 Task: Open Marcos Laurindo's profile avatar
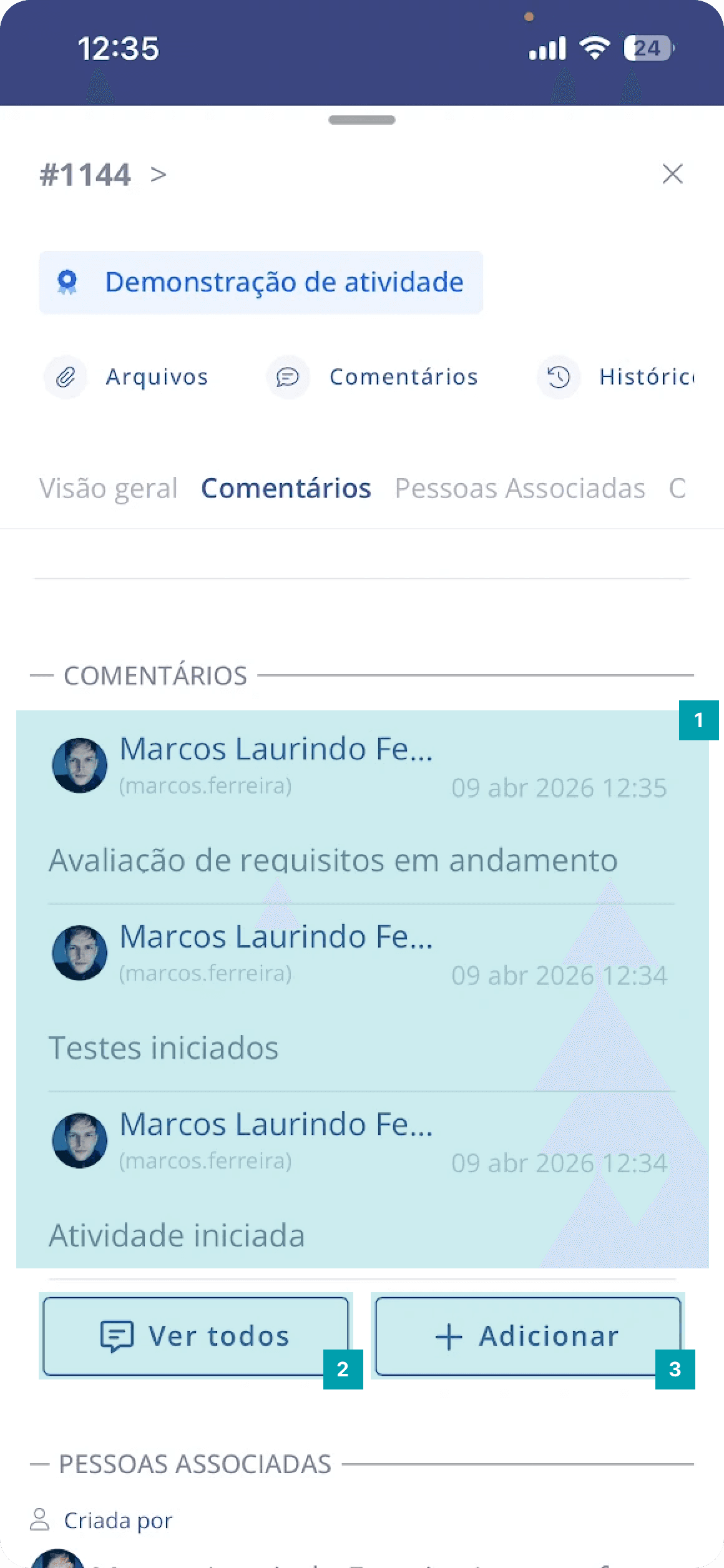click(x=81, y=769)
